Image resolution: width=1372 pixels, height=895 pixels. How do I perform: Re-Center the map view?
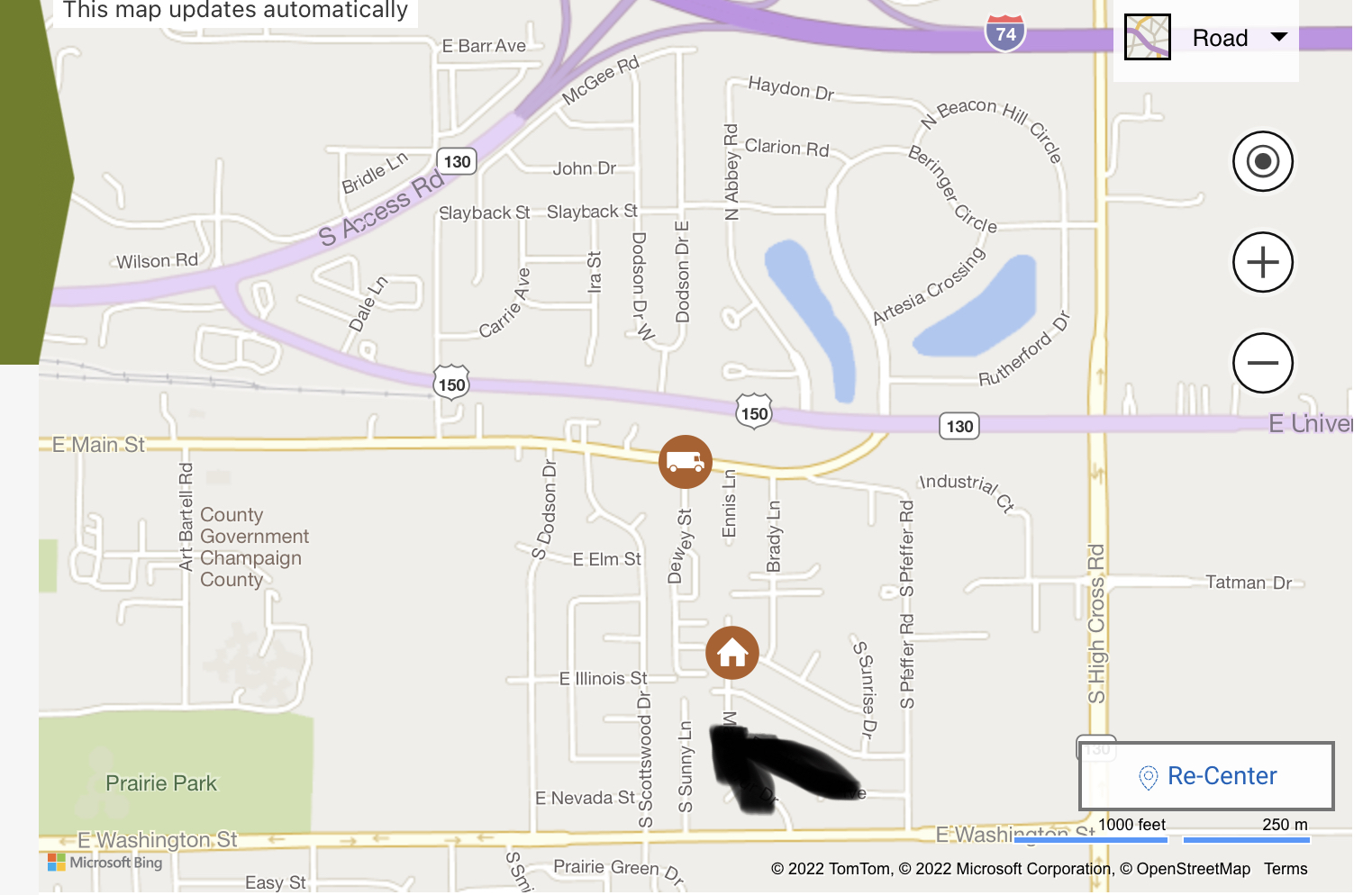tap(1206, 776)
